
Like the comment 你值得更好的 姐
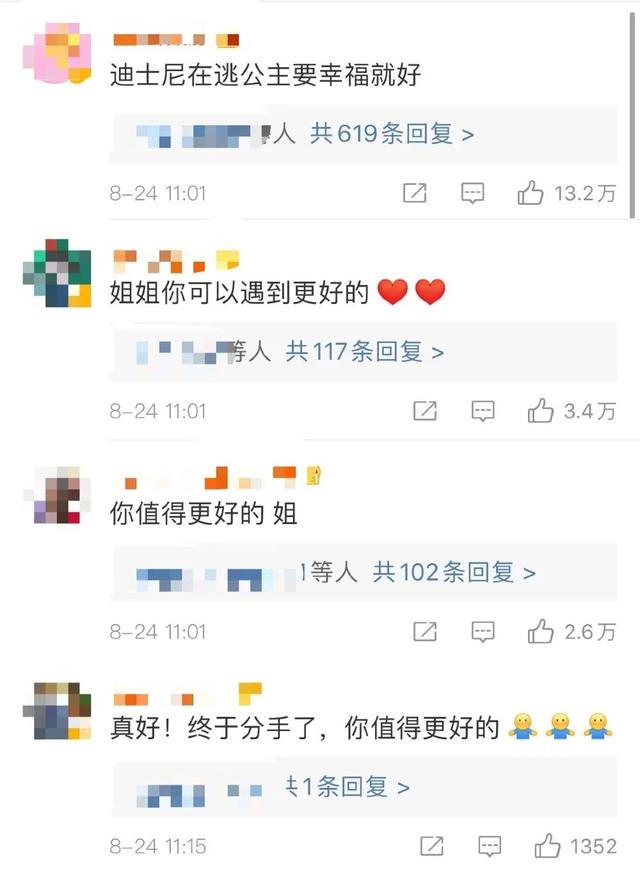(x=540, y=631)
